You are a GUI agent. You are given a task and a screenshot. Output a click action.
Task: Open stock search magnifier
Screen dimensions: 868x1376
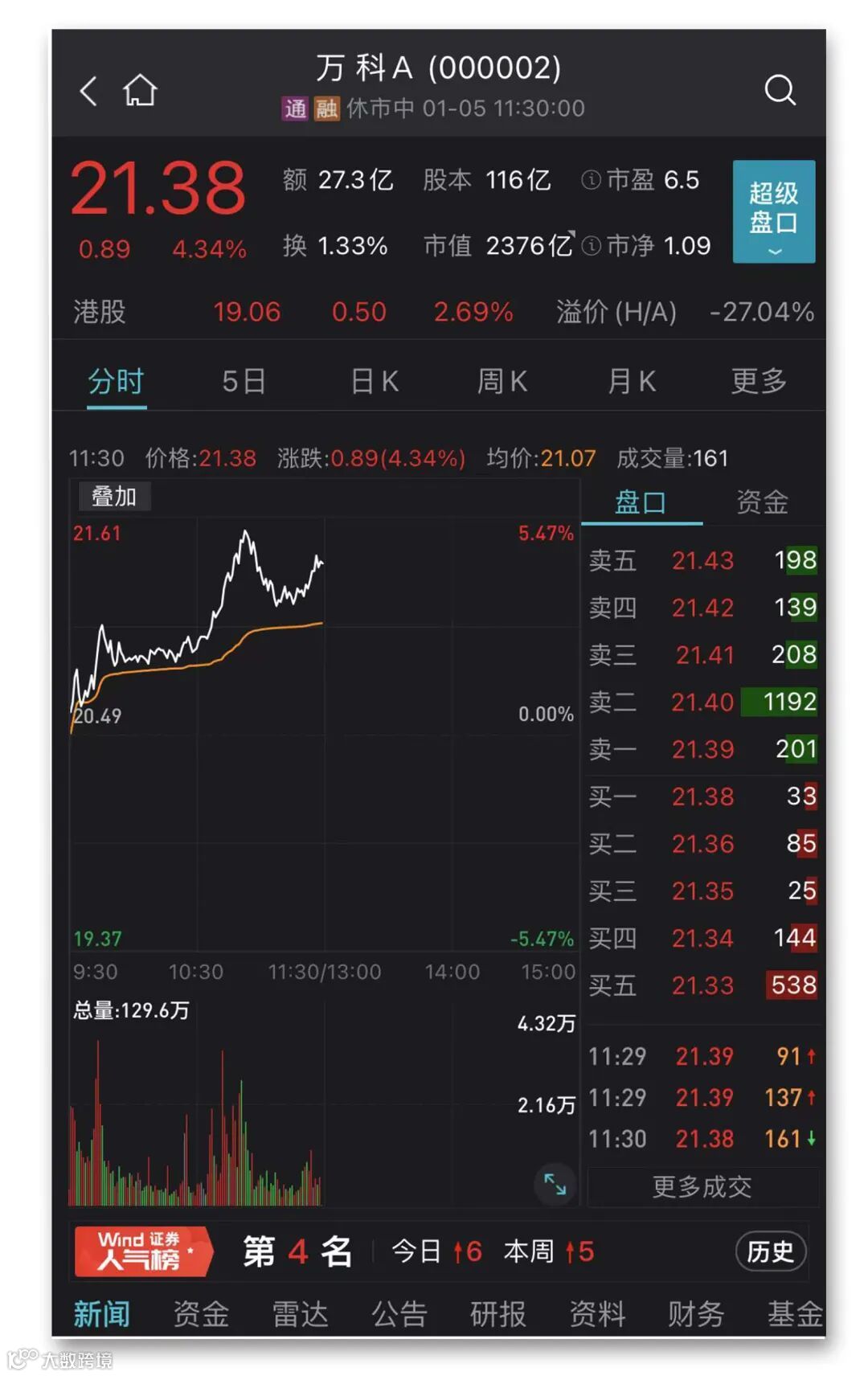779,90
